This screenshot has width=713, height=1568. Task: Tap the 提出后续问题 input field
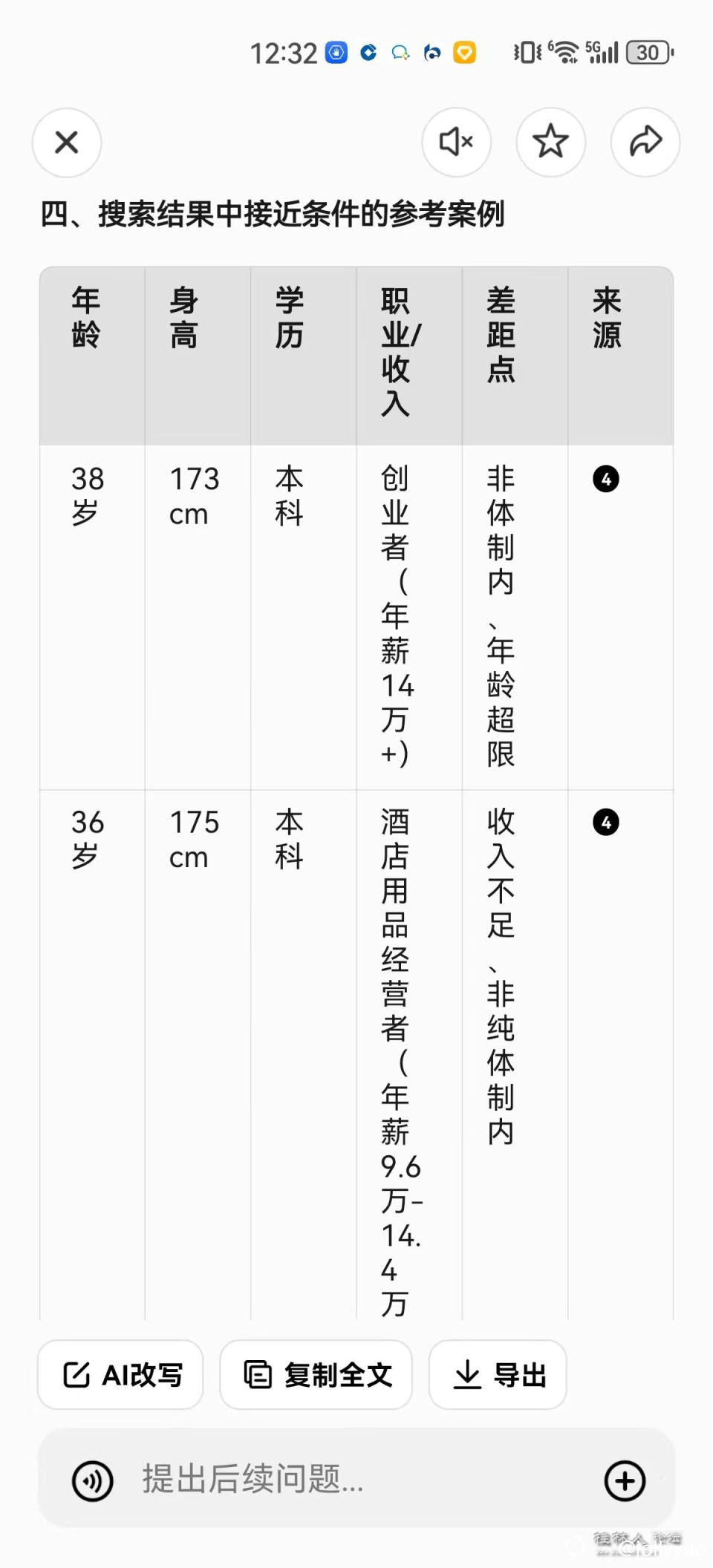[x=297, y=1481]
